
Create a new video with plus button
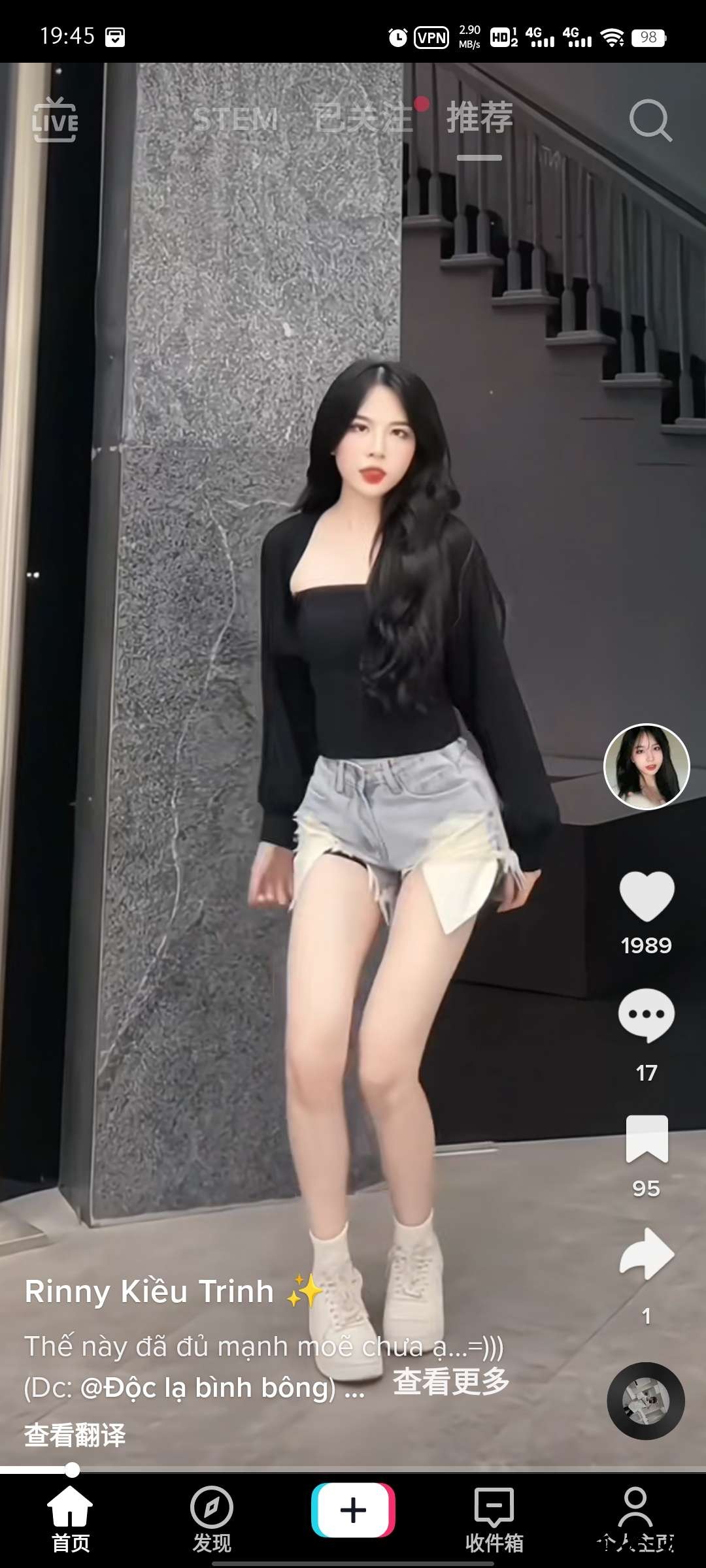point(353,1511)
